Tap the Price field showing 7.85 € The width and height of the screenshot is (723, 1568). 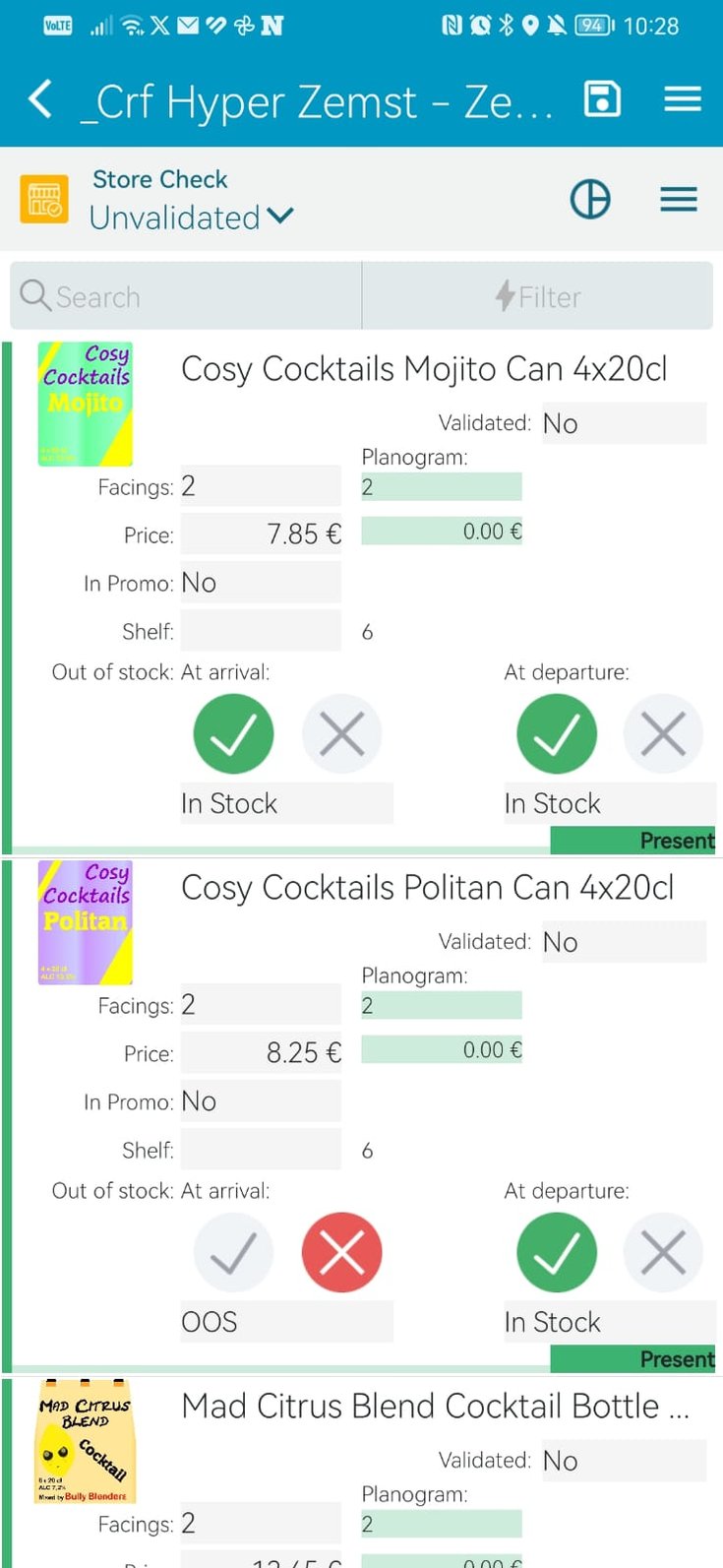260,534
